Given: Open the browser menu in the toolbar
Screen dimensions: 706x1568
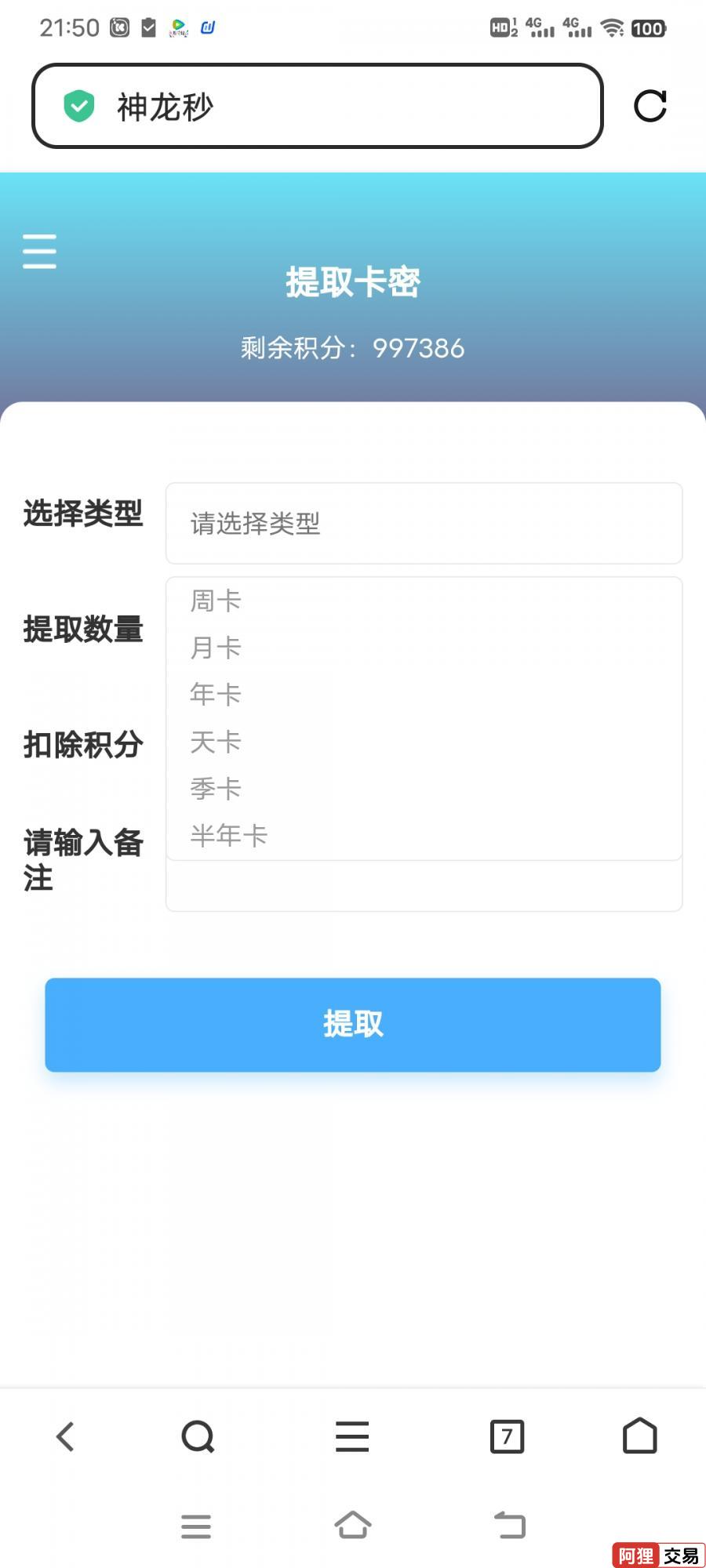Looking at the screenshot, I should (352, 1436).
